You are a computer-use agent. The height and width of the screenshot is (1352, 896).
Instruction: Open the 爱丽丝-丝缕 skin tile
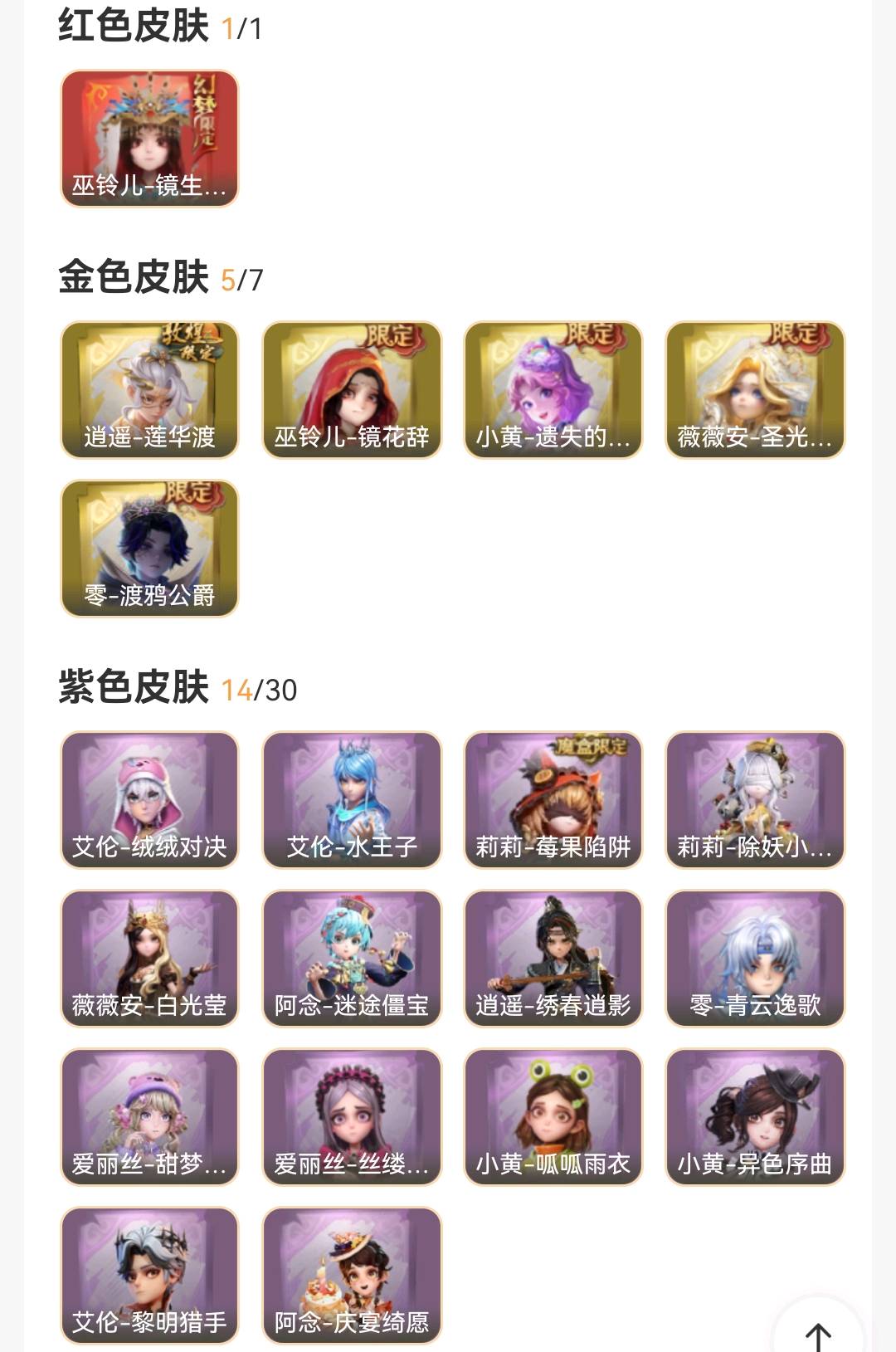click(x=352, y=1117)
